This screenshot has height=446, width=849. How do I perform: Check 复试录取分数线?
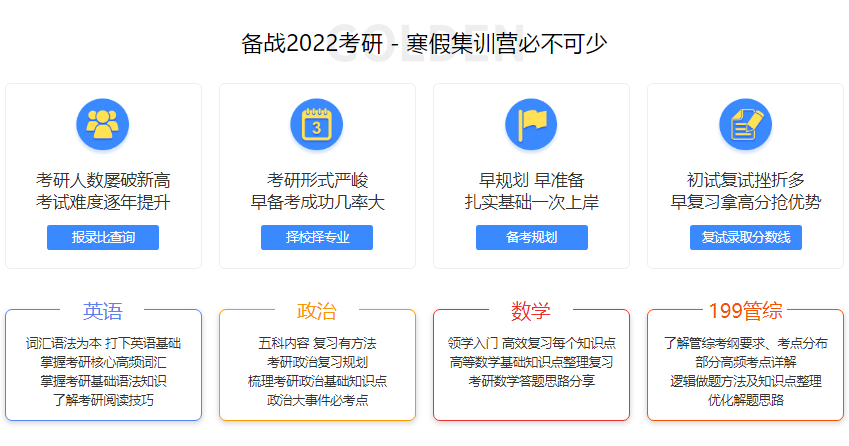tap(745, 237)
